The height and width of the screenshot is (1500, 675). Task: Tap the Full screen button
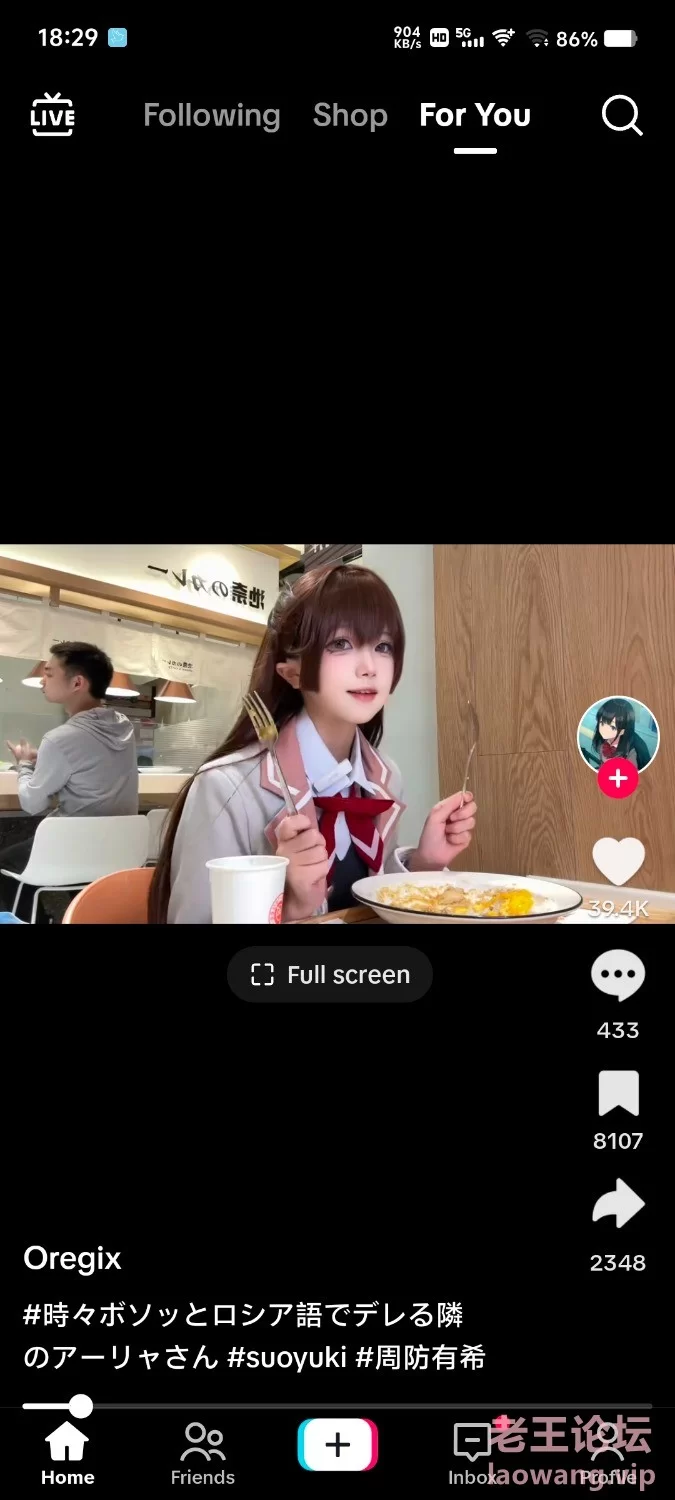(x=330, y=975)
